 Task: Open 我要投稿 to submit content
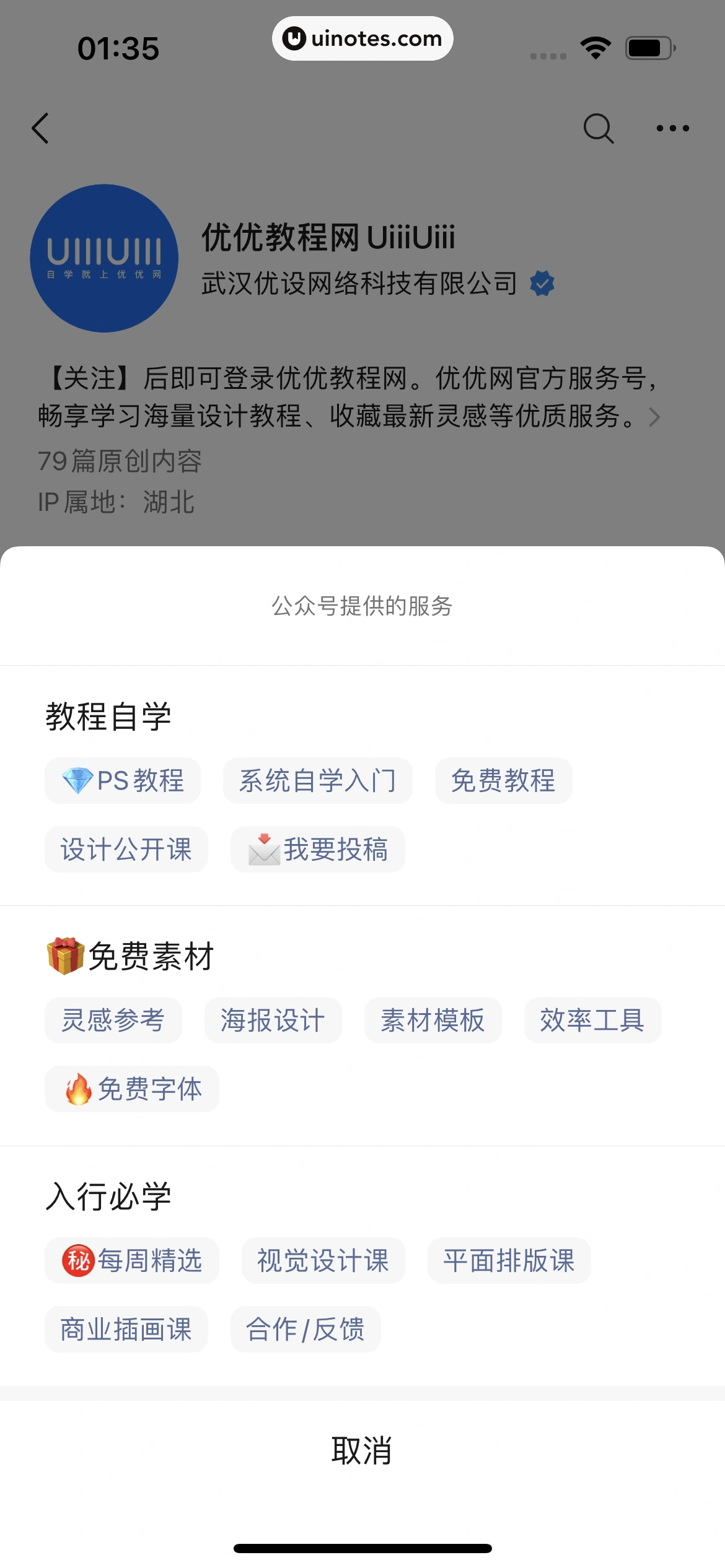(x=317, y=850)
